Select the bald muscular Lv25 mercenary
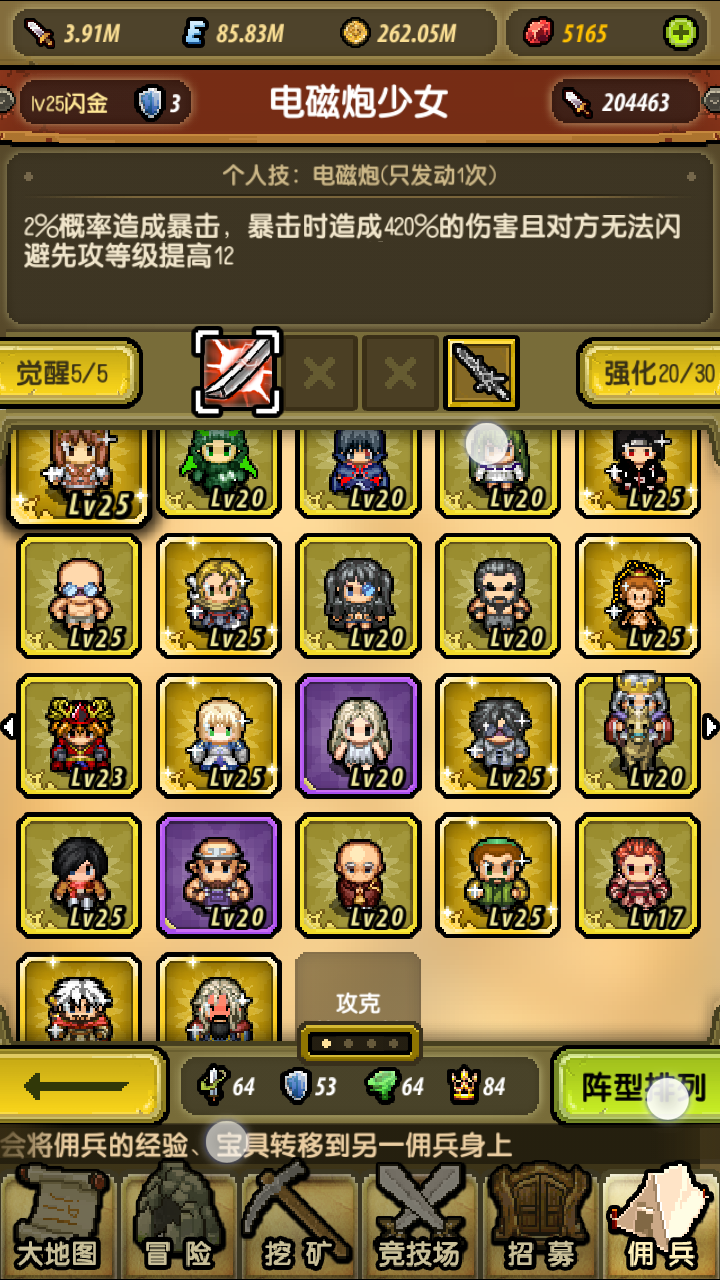The width and height of the screenshot is (720, 1280). point(80,595)
